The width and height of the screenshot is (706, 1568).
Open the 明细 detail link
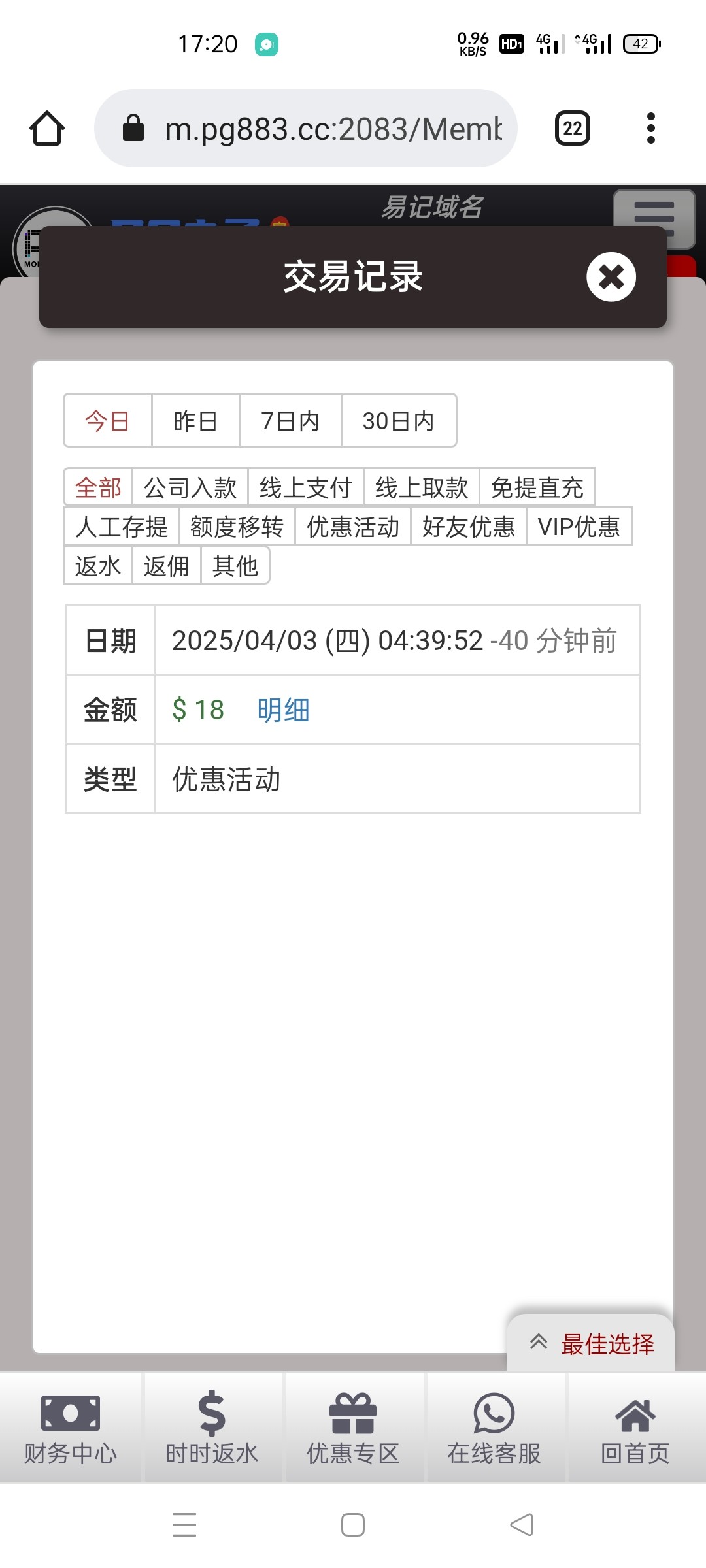(x=283, y=710)
